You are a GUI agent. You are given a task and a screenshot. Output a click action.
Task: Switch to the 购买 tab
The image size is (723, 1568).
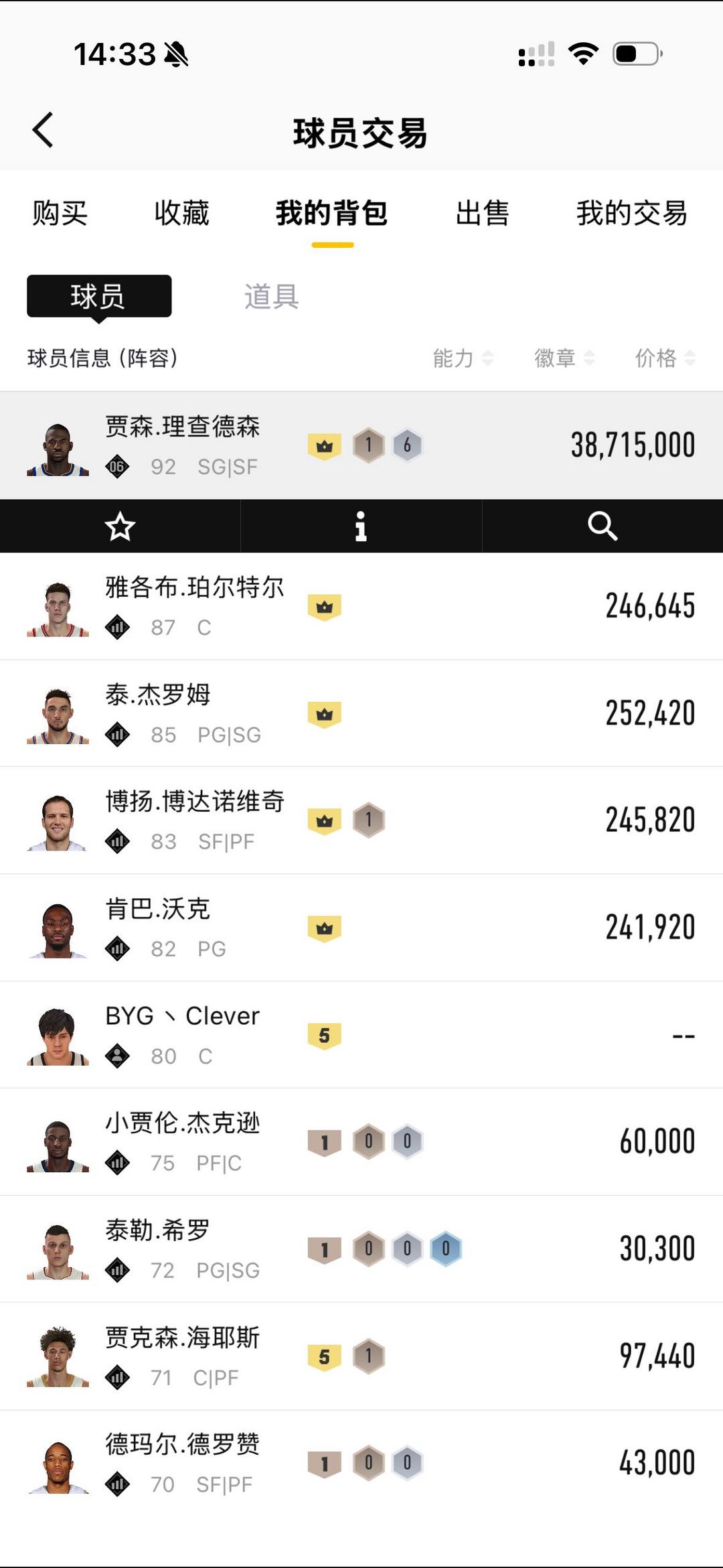pyautogui.click(x=60, y=214)
